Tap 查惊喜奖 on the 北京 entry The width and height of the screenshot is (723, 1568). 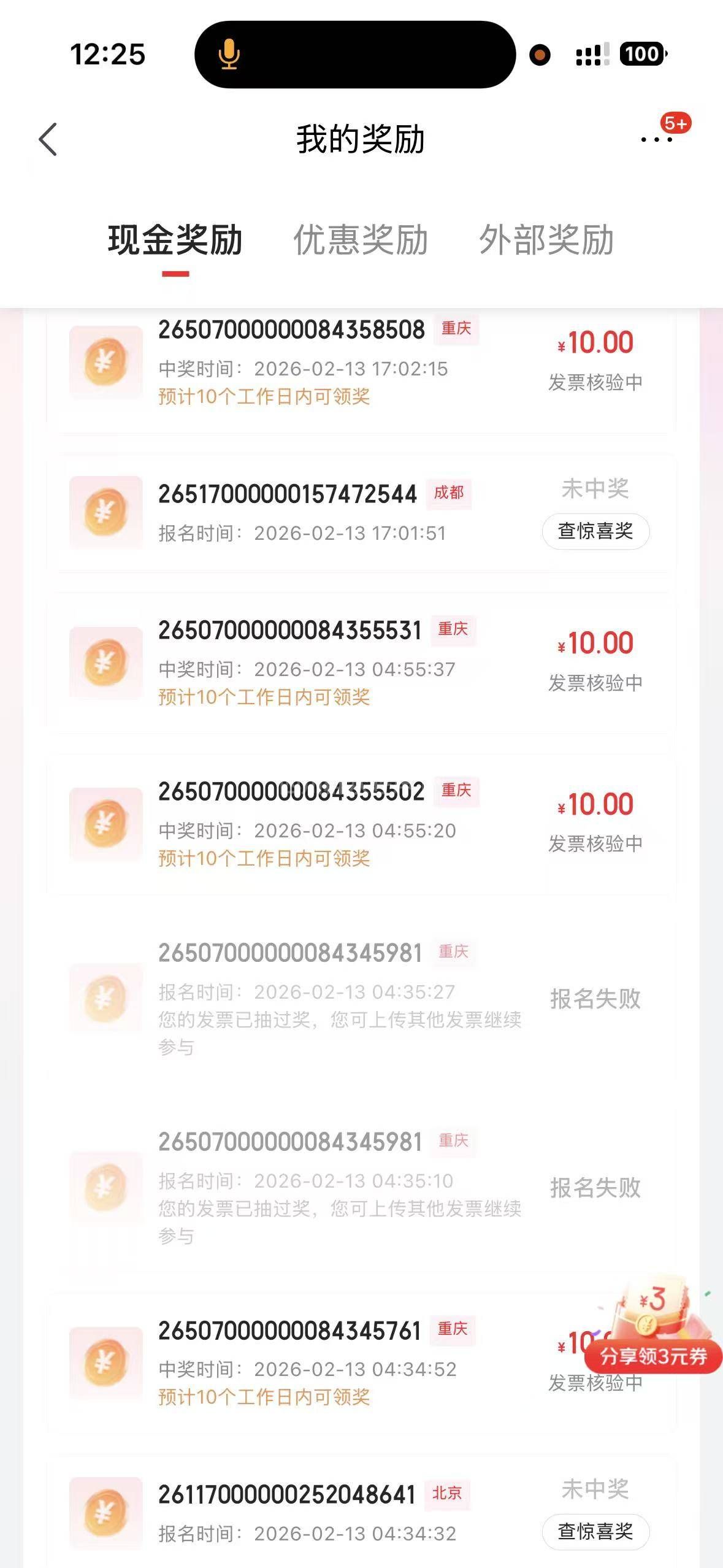pos(595,1531)
